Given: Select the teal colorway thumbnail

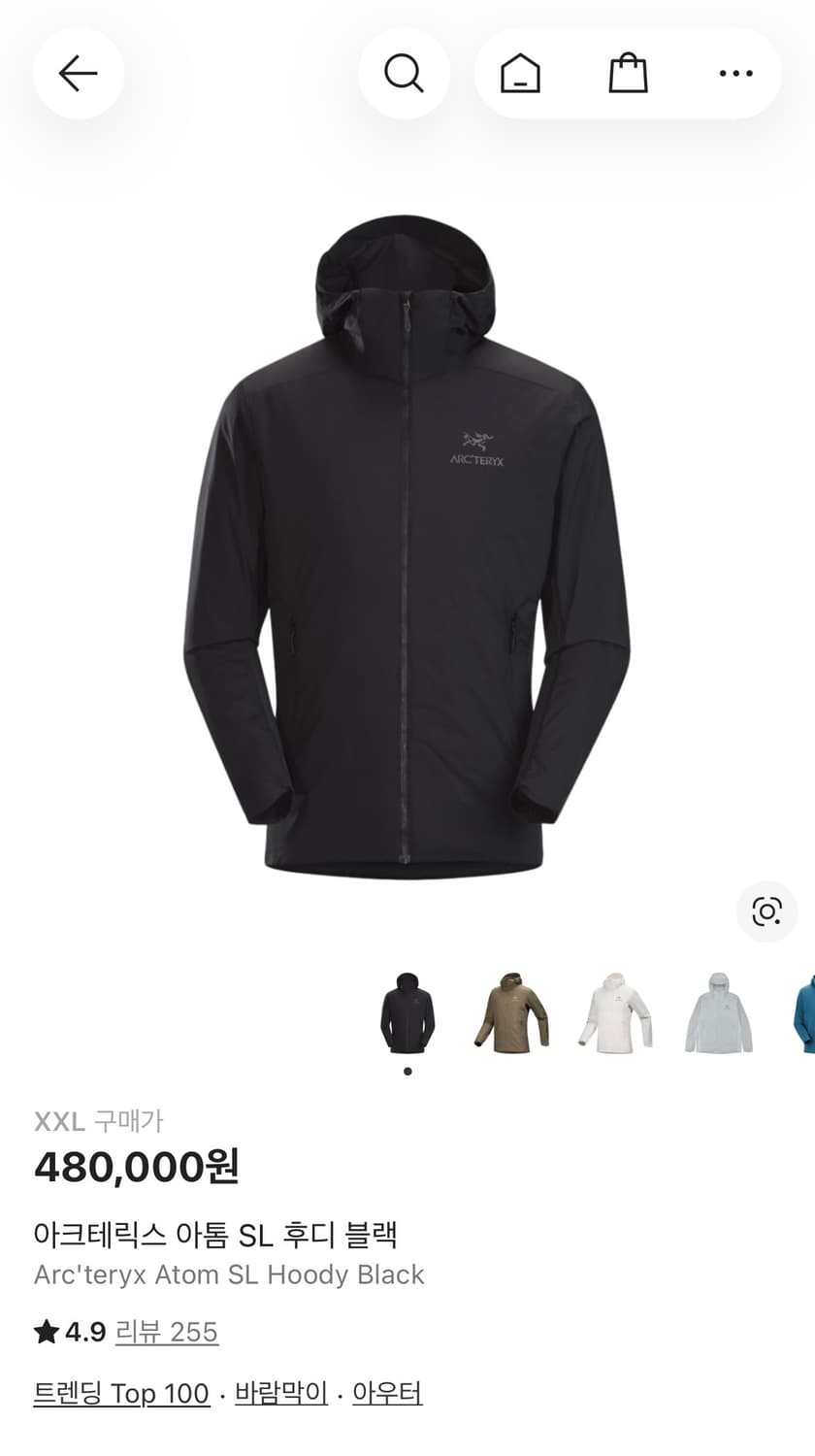Looking at the screenshot, I should click(802, 1013).
